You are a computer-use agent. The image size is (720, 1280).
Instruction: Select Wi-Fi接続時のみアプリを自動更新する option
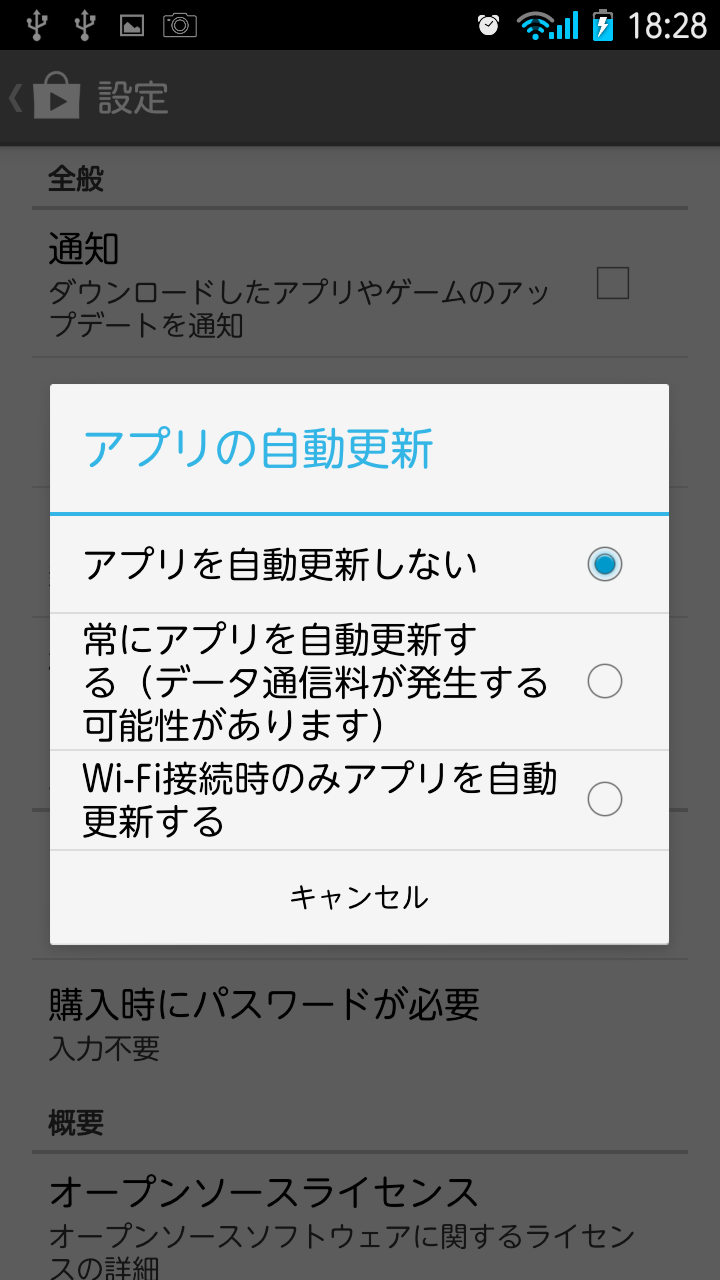[358, 800]
